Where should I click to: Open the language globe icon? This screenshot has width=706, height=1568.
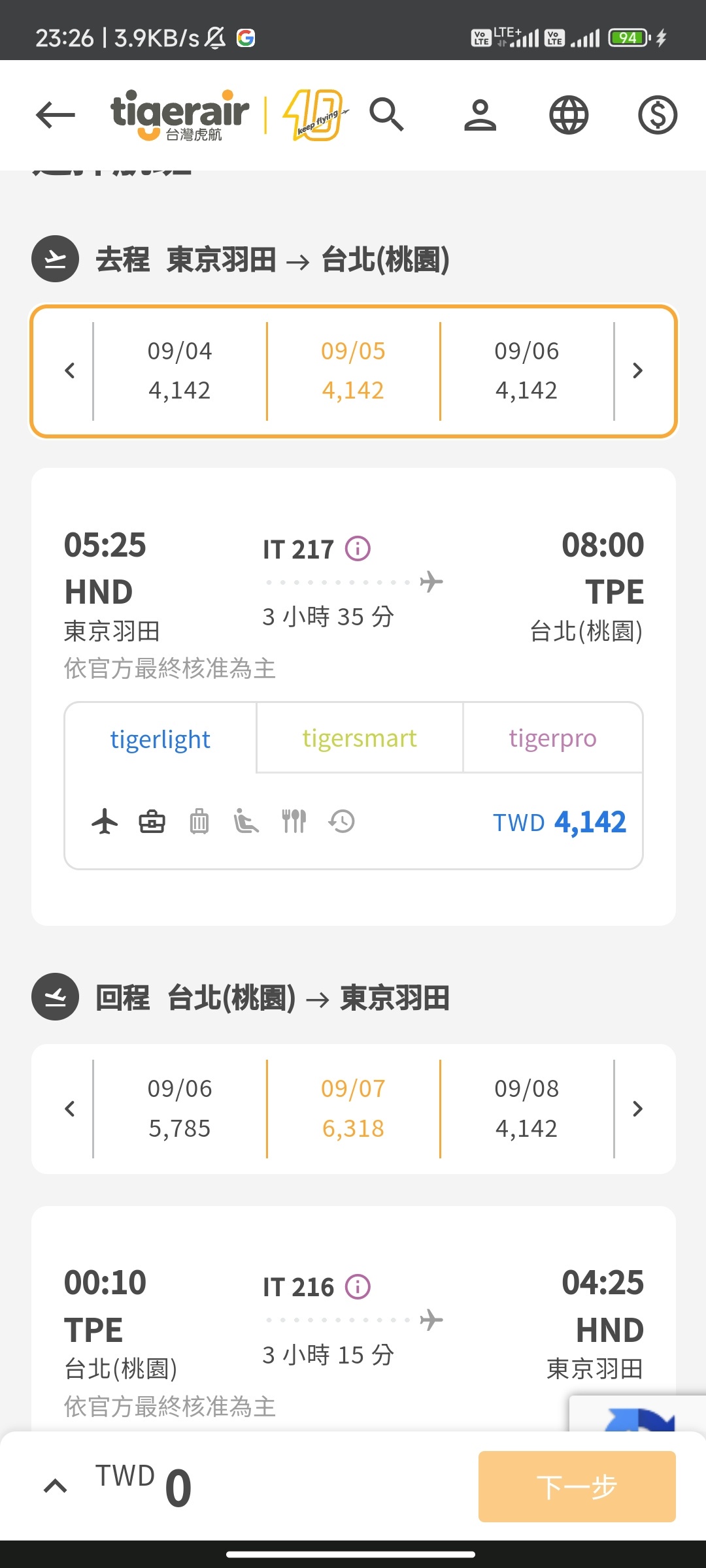tap(569, 115)
